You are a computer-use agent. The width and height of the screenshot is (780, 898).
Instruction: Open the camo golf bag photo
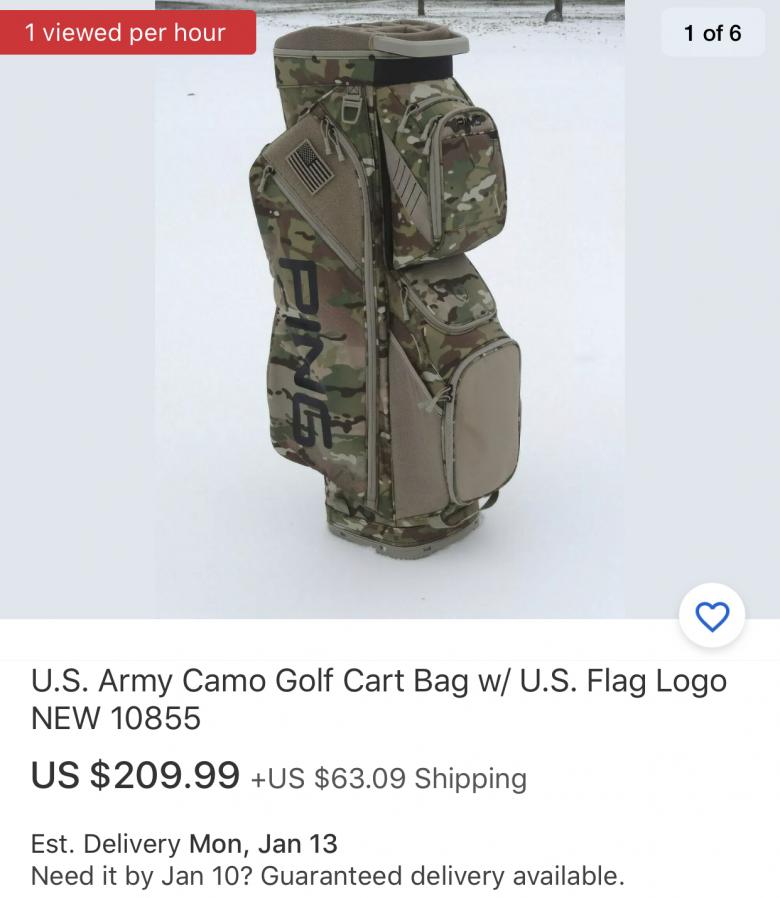(389, 309)
